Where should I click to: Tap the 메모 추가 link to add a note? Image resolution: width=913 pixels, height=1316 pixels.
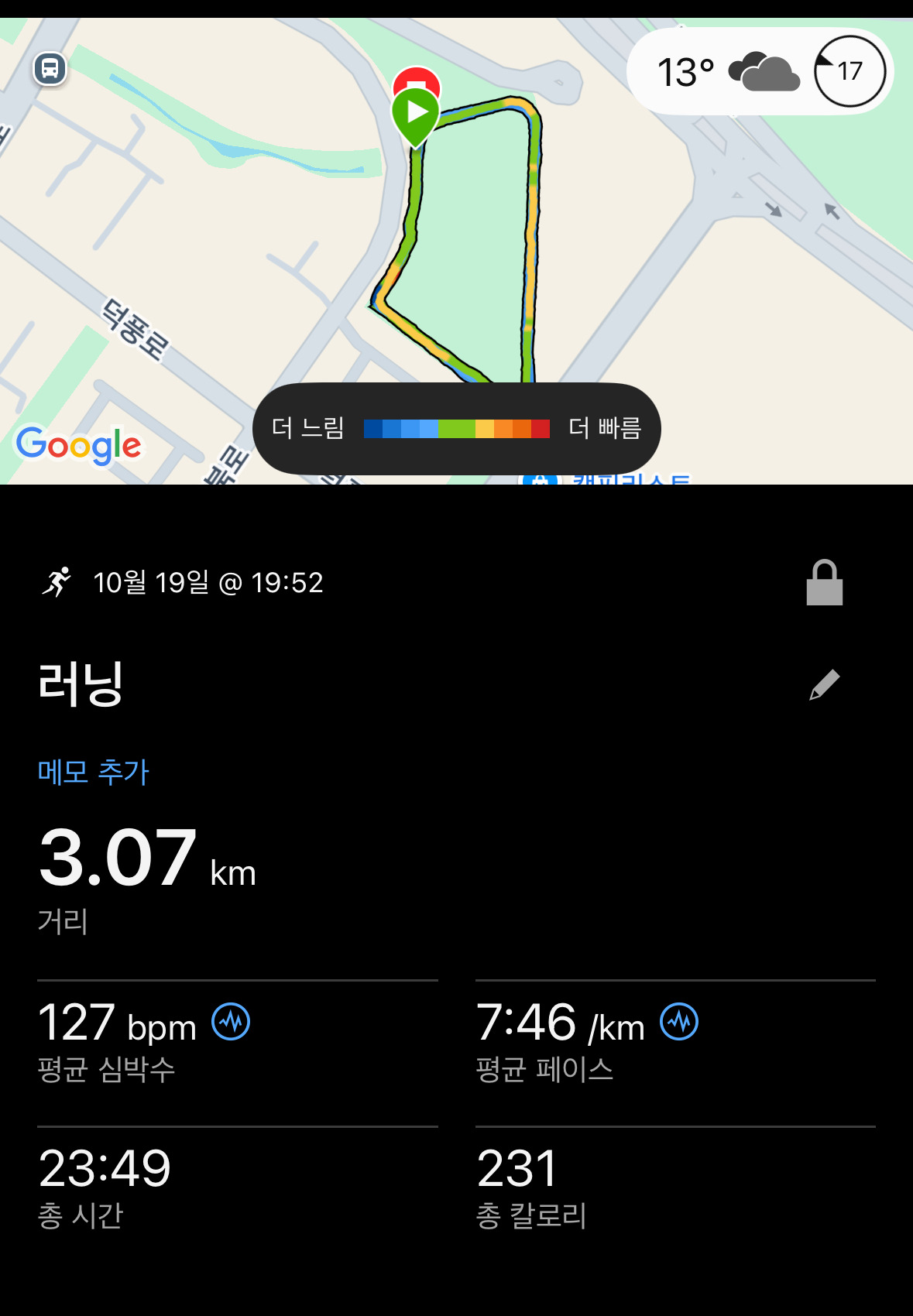tap(93, 772)
